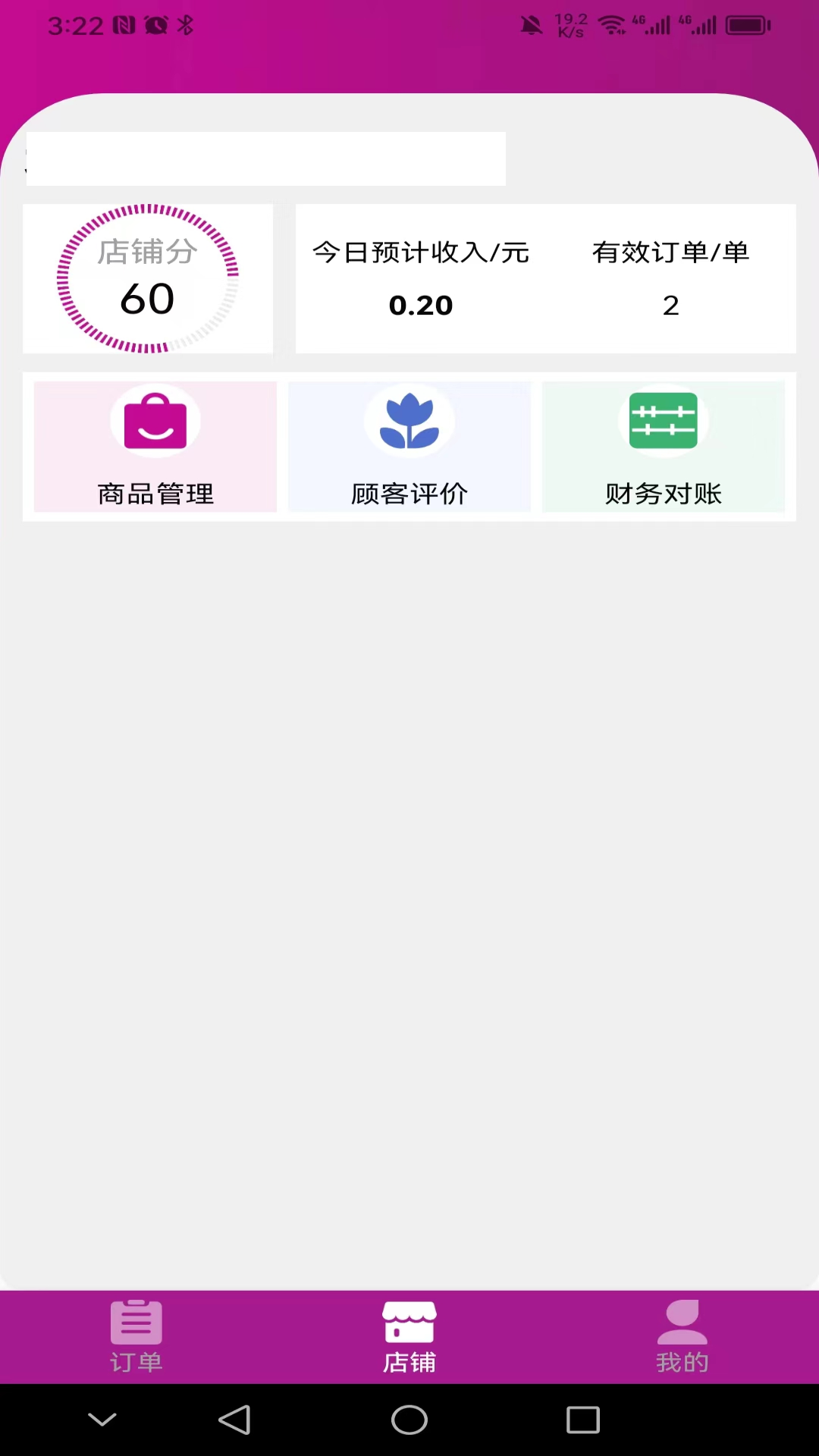The width and height of the screenshot is (819, 1456).
Task: Click the pink briefcase in 商品管理 card
Action: [155, 421]
